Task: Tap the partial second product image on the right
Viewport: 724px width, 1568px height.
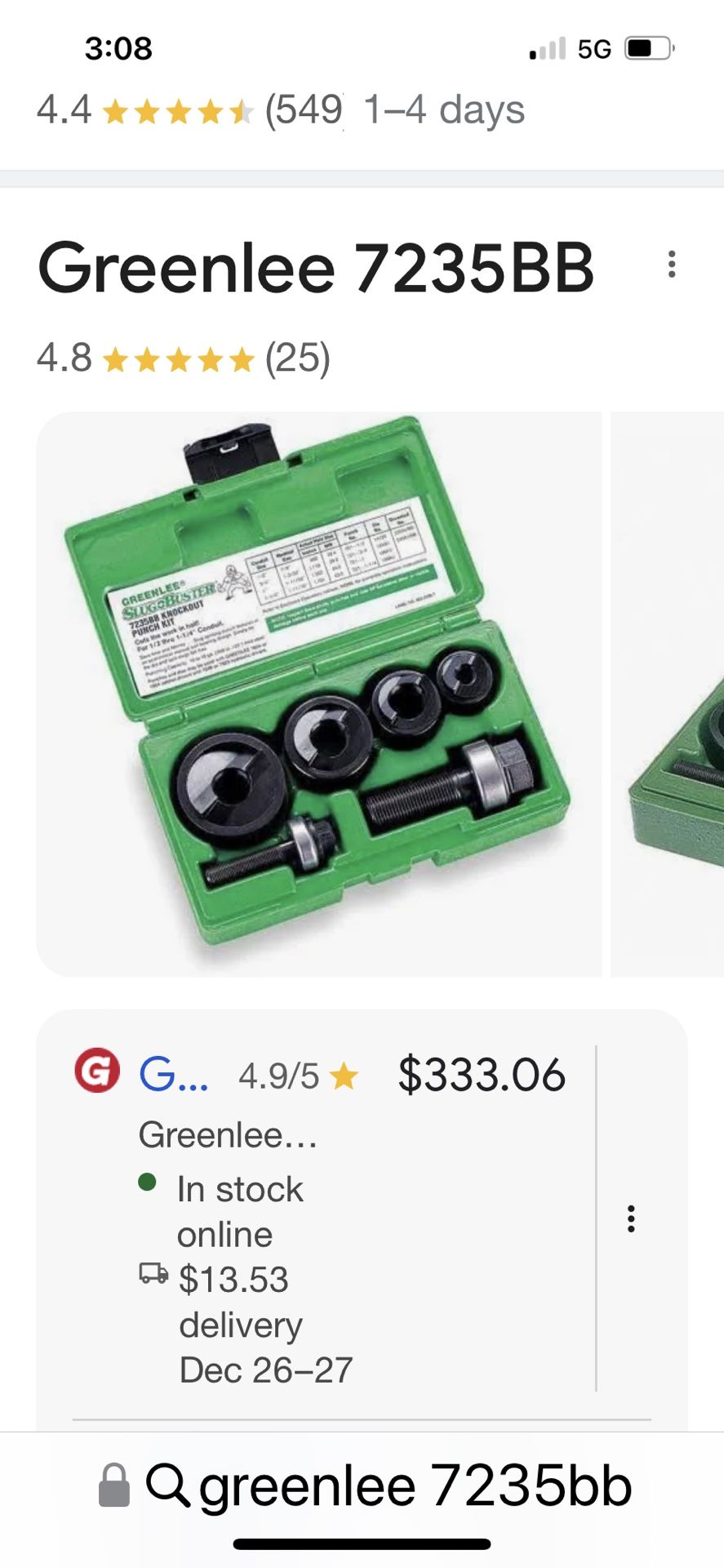Action: pos(668,698)
